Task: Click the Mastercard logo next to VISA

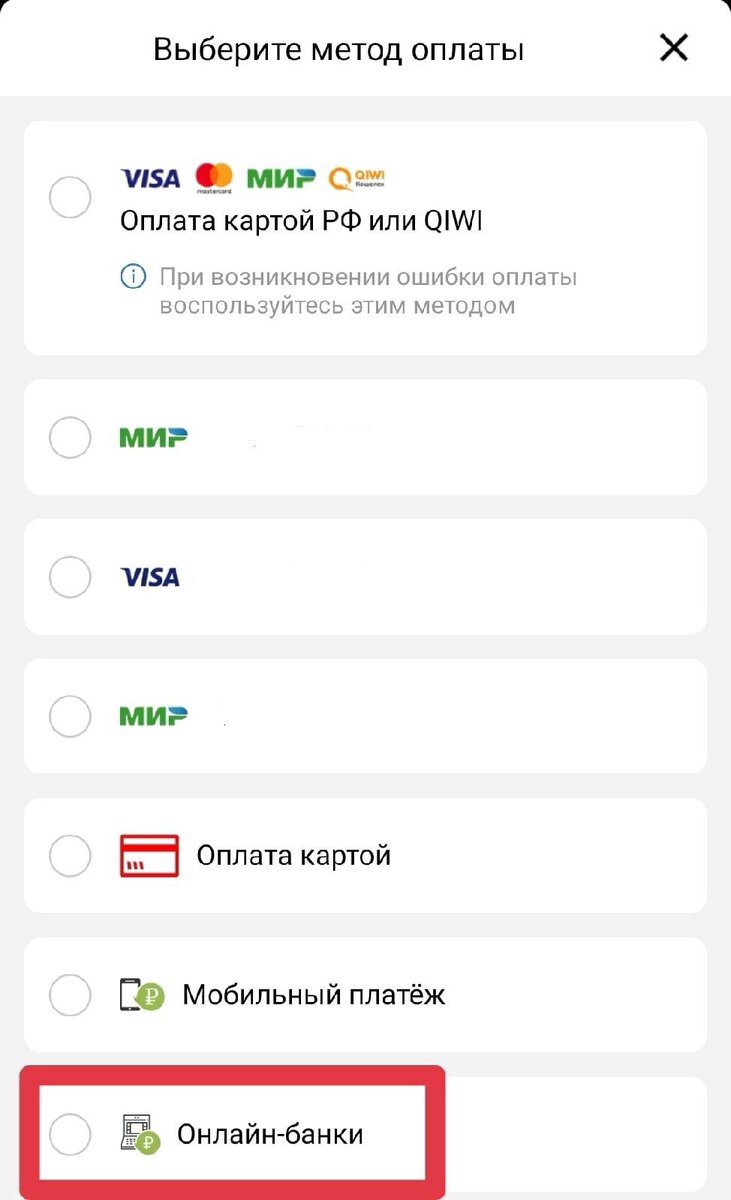Action: [214, 177]
